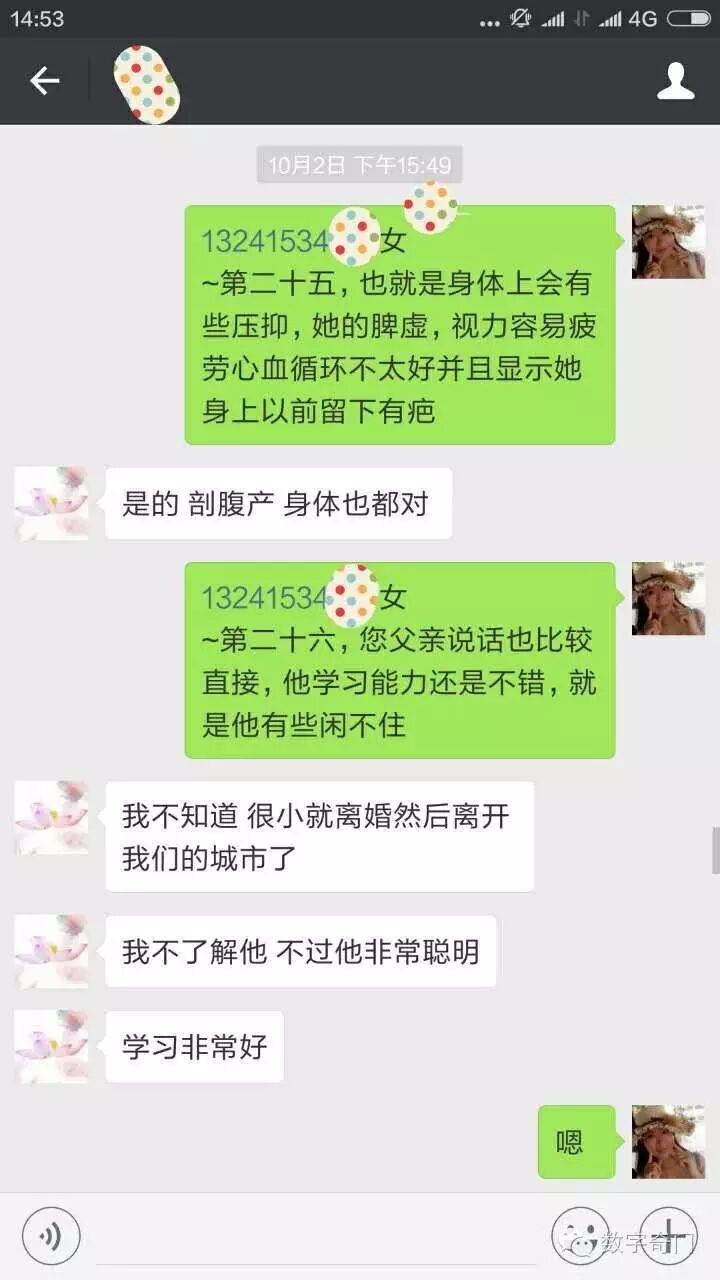Open more attachment options with plus button
This screenshot has width=720, height=1280.
tap(668, 1236)
